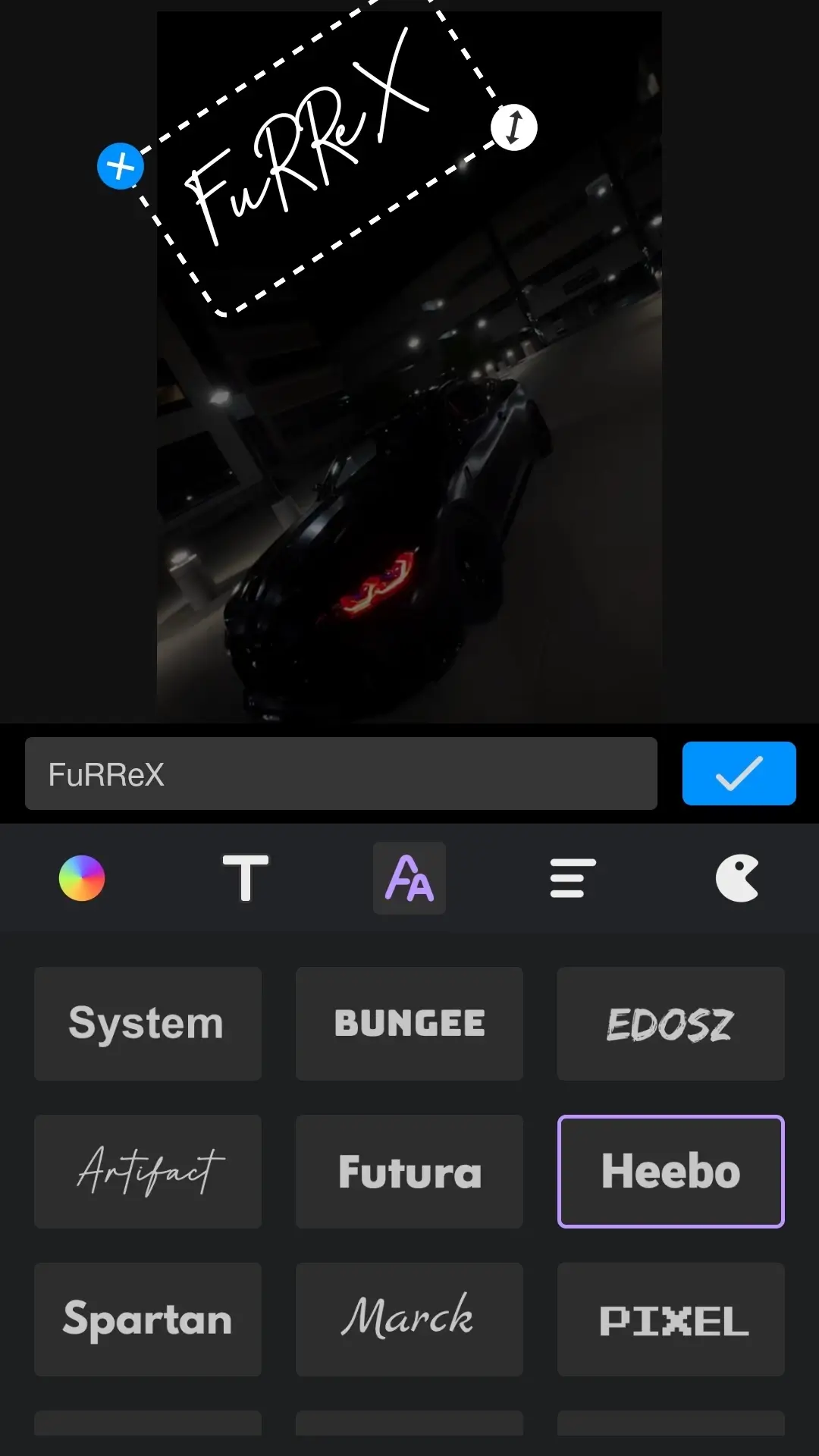
Task: Apply the Edosz font
Action: [670, 1023]
